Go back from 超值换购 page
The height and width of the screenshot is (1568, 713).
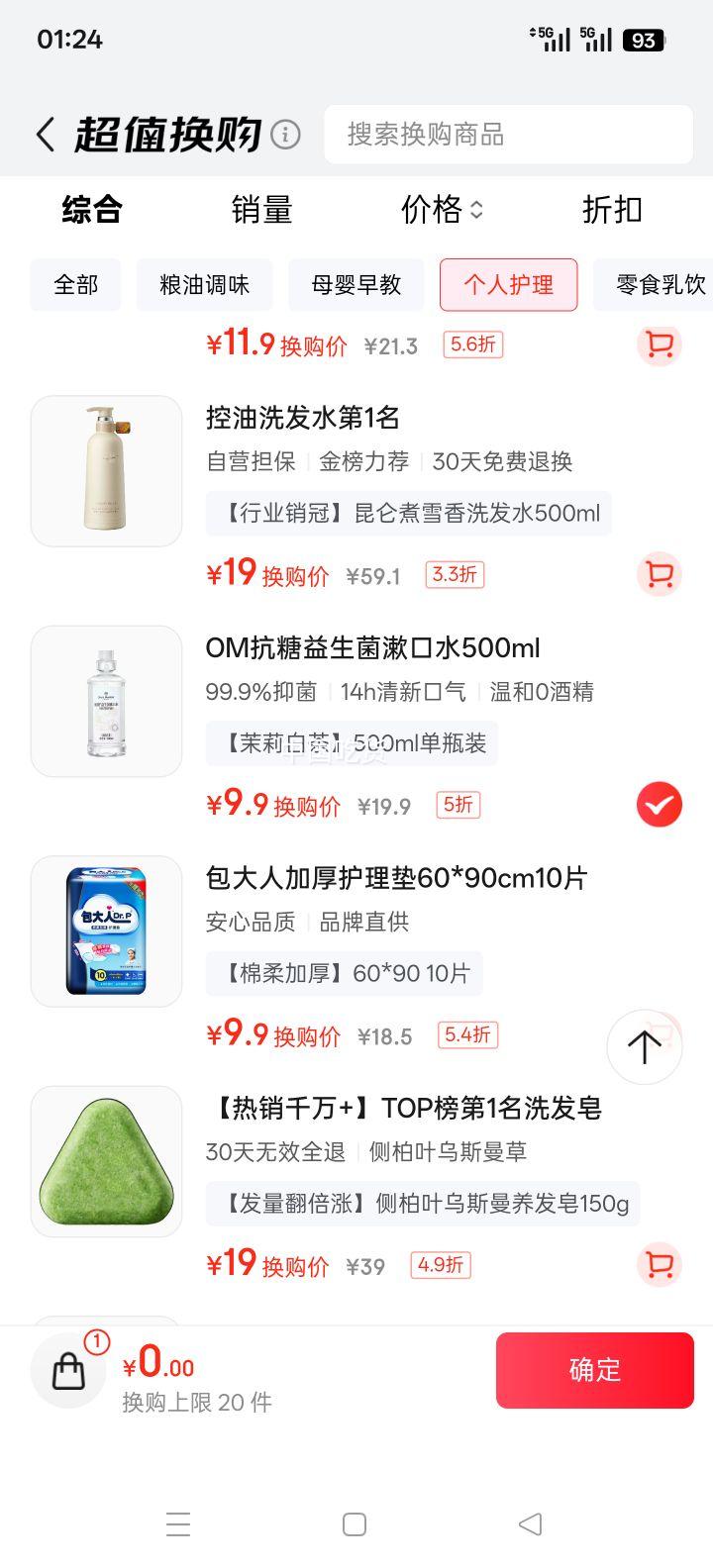[46, 135]
